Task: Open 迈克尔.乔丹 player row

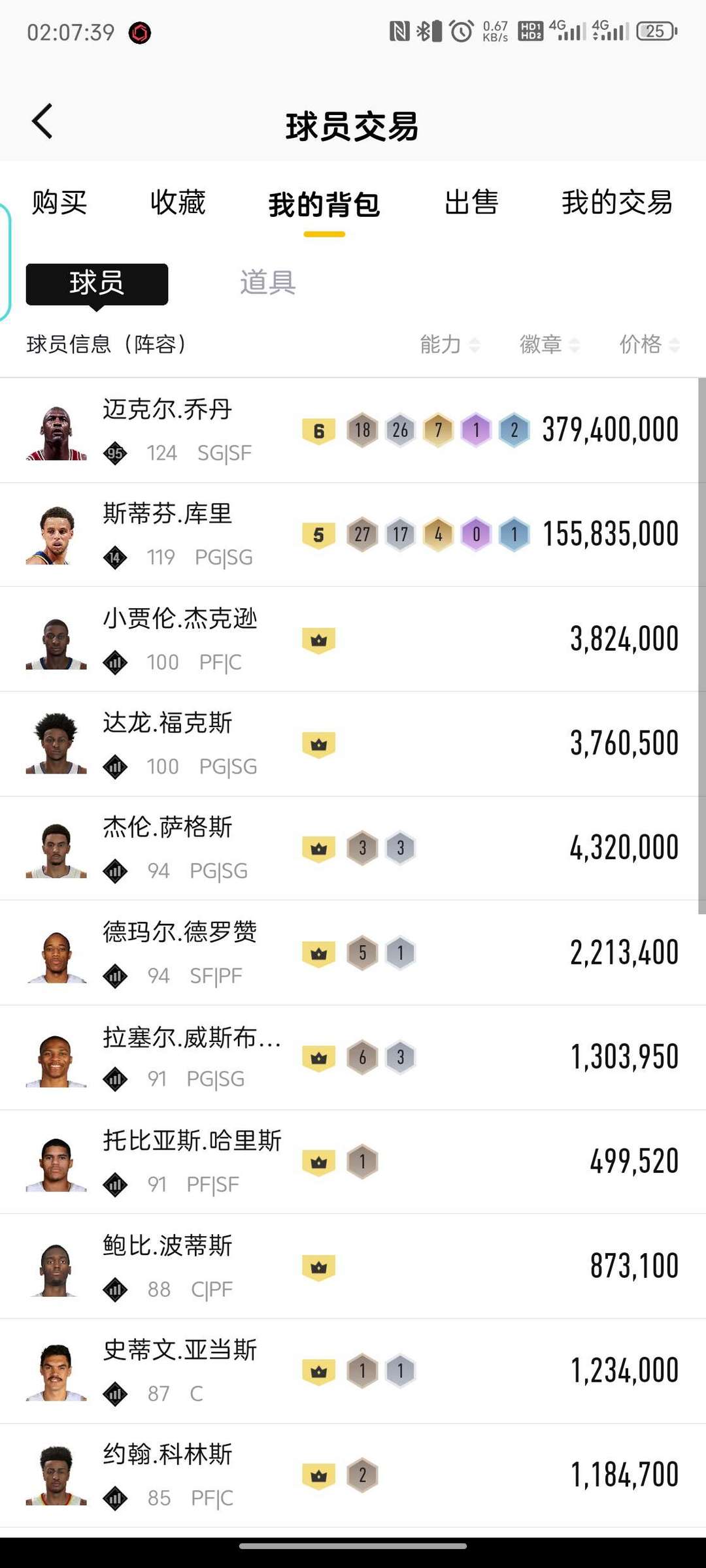Action: (x=353, y=431)
